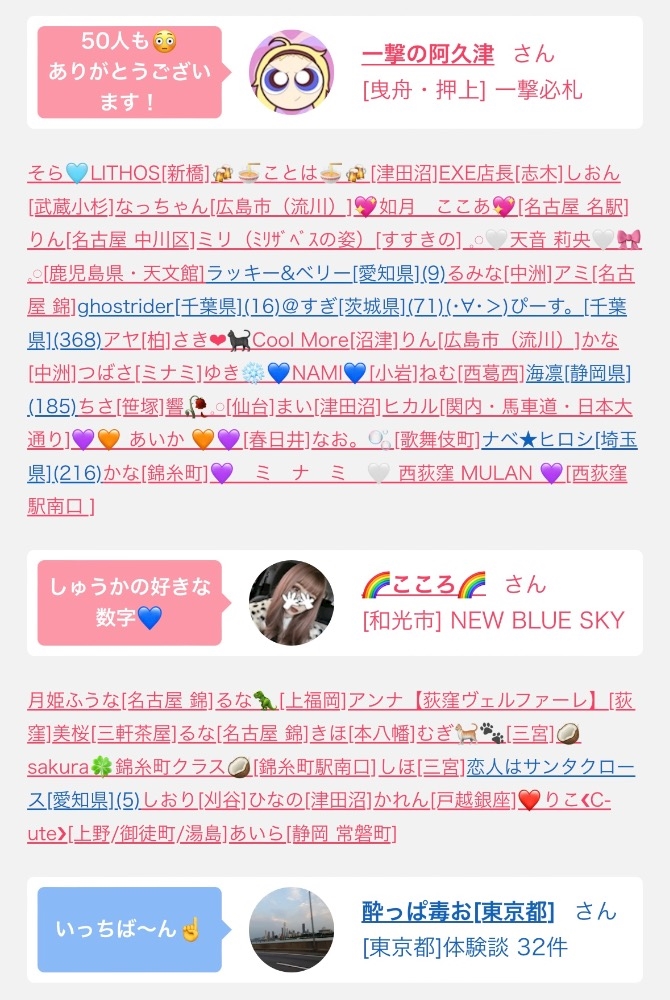Screen dimensions: 670x1000
Task: Open 恋人はサンタクロース[愛知県](5) link
Action: point(551,767)
